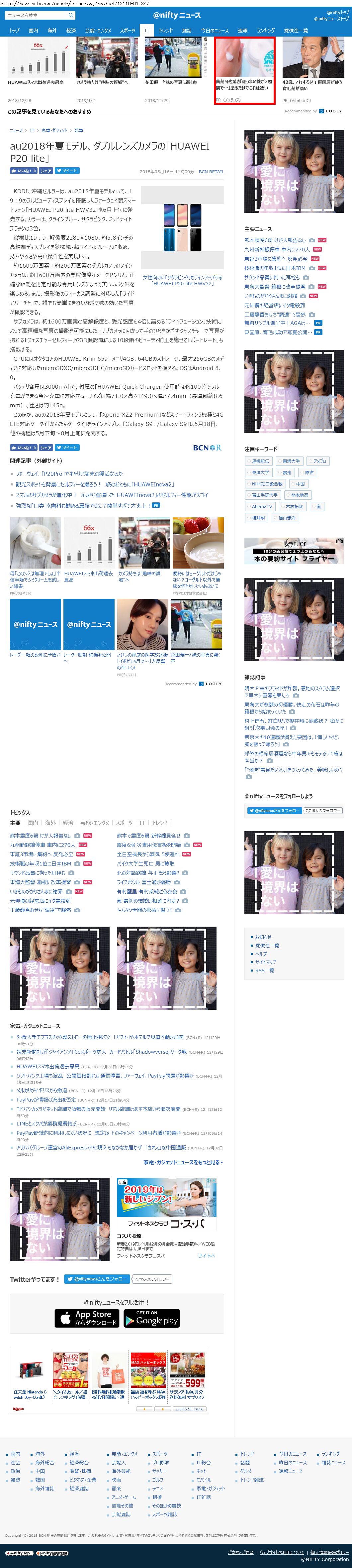Screen dimensions: 352x1568
Task: Switch to the 国内 tab in the top navigation
Action: tap(34, 31)
